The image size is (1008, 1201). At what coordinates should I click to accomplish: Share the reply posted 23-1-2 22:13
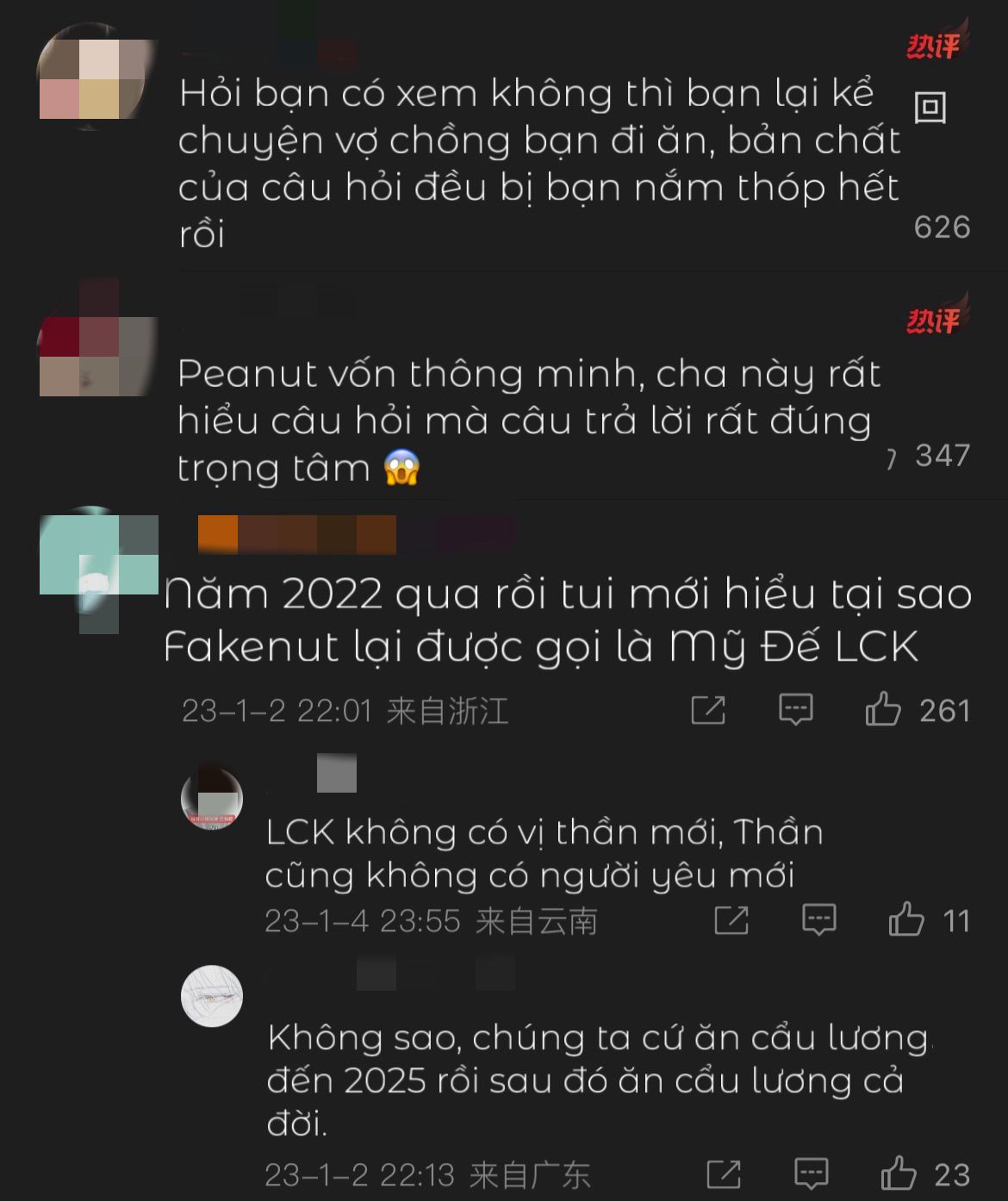724,1173
